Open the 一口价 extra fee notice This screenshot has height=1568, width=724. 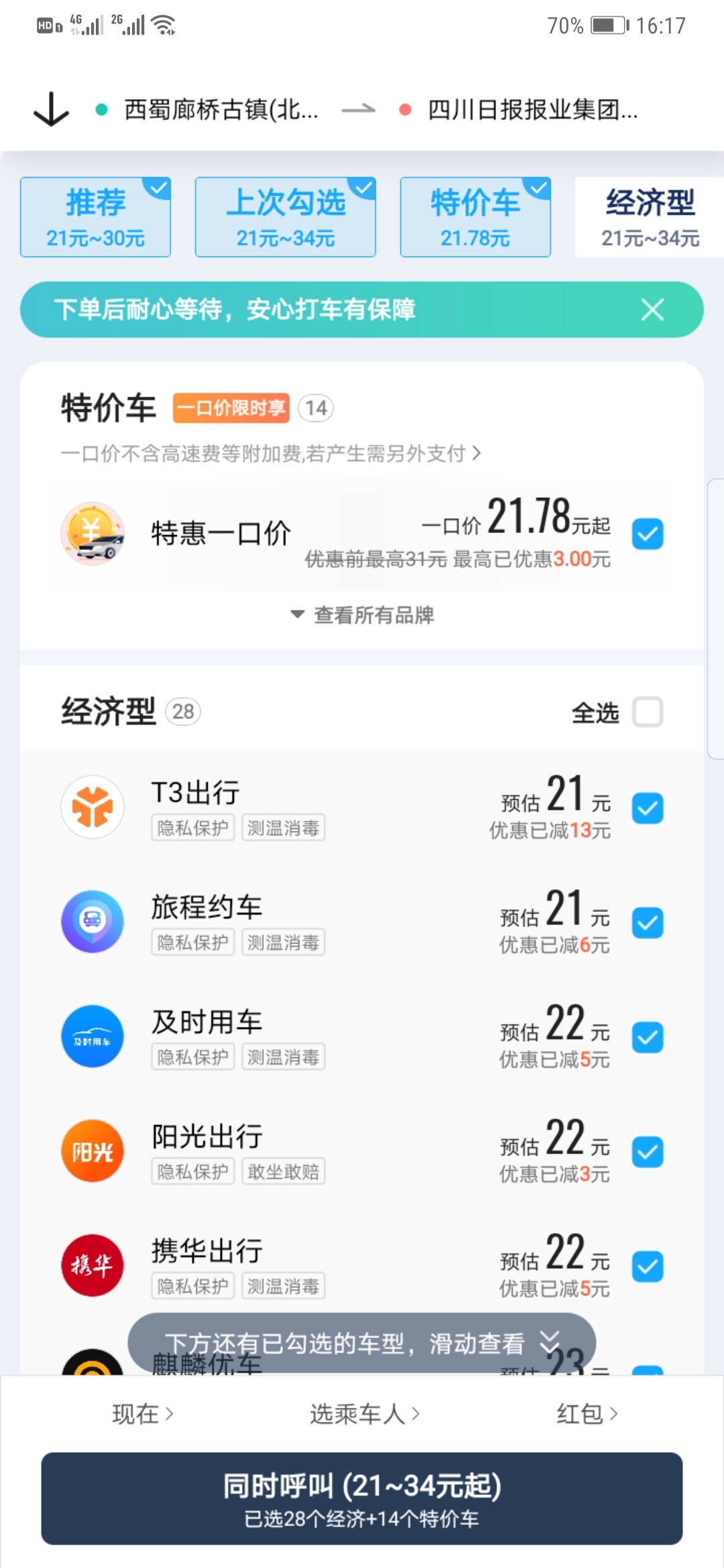(271, 454)
